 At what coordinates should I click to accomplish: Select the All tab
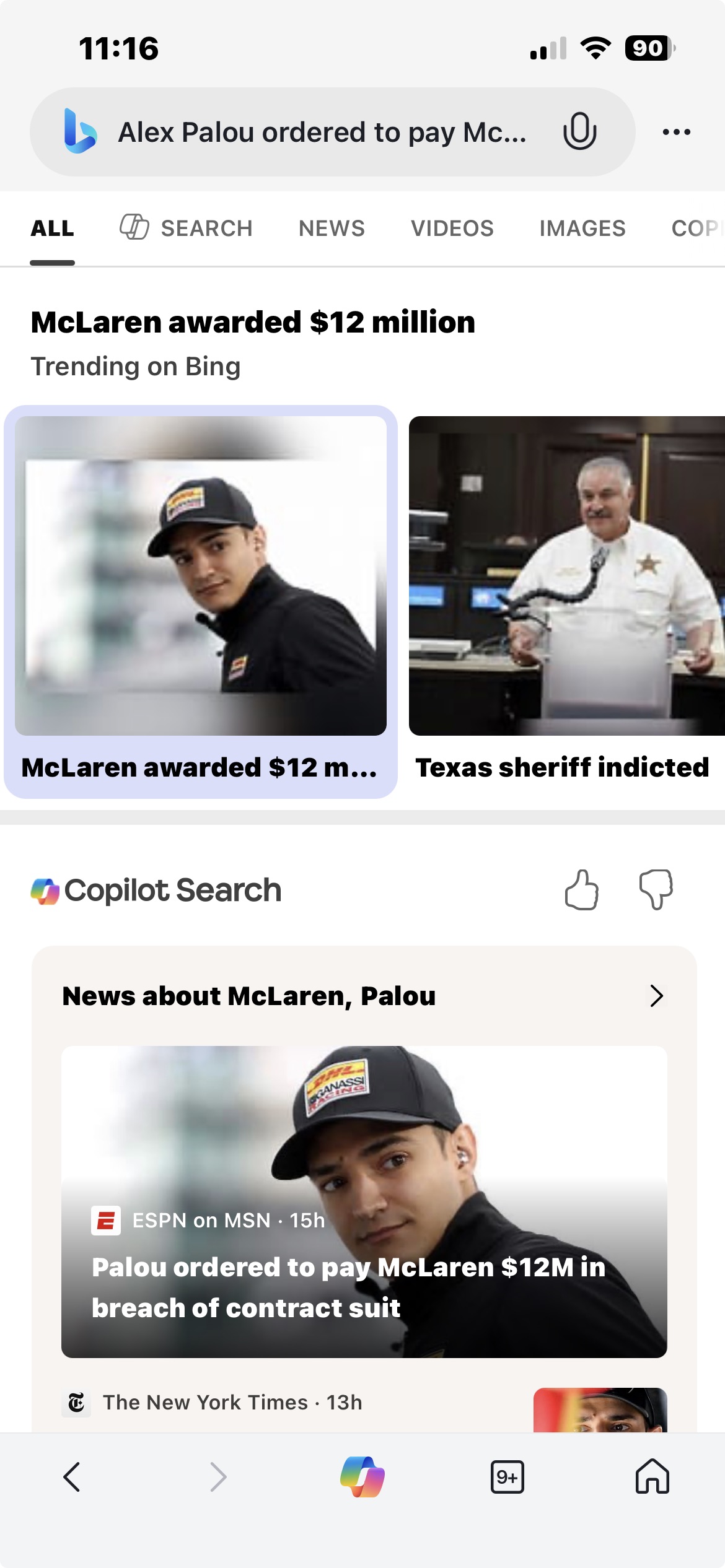(52, 228)
